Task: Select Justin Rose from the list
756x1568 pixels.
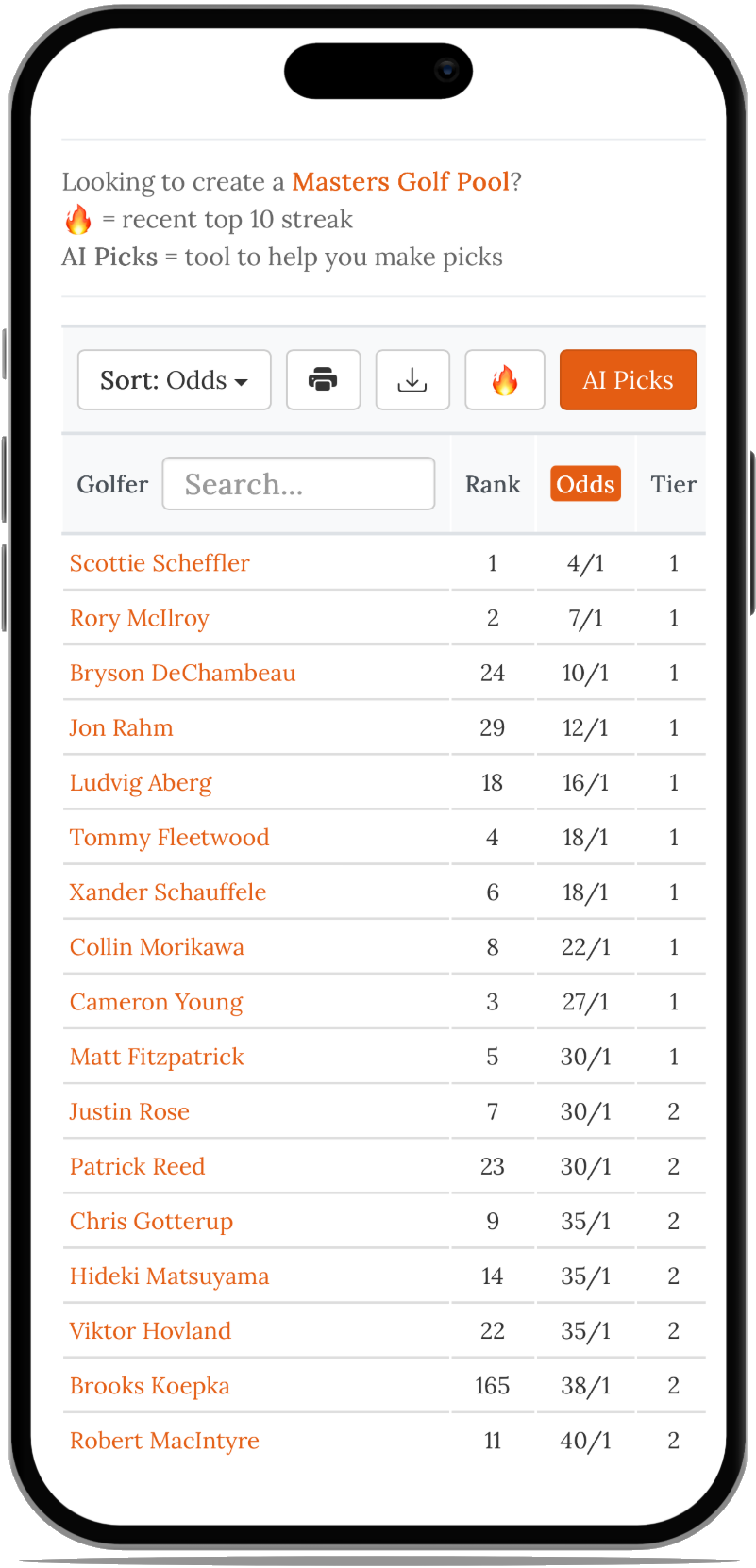Action: [x=129, y=1111]
